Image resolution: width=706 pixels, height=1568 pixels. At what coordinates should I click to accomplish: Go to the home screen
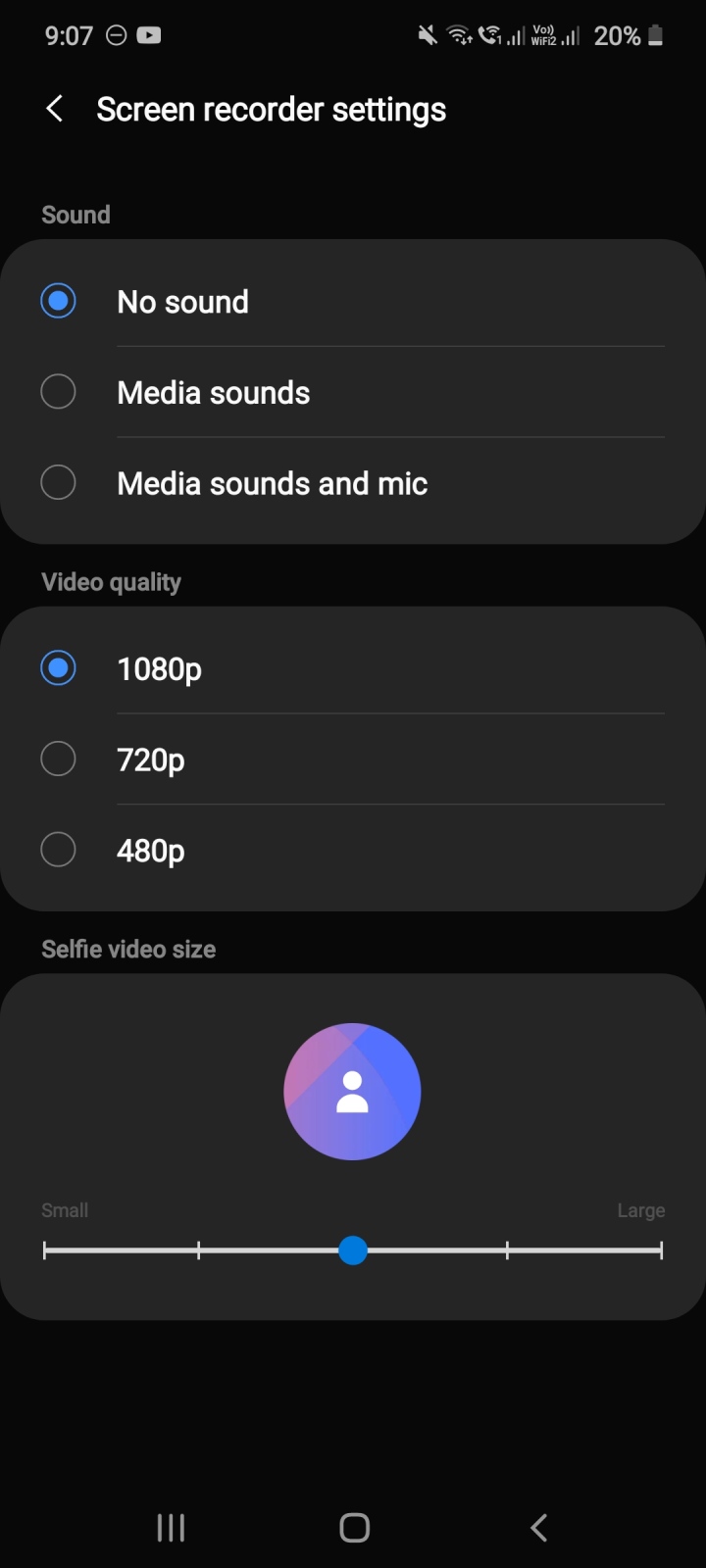pos(354,1527)
